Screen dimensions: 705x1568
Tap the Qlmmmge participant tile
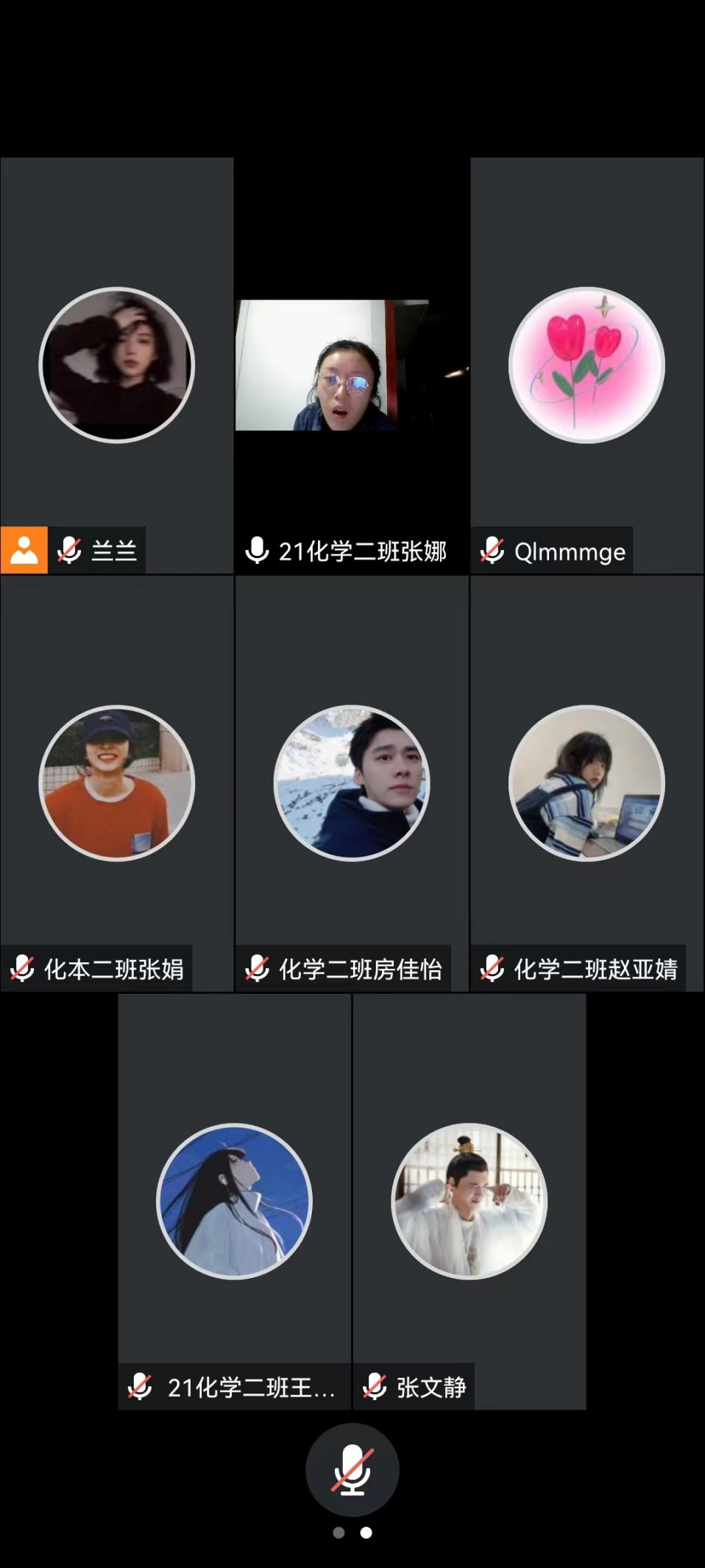[587, 365]
